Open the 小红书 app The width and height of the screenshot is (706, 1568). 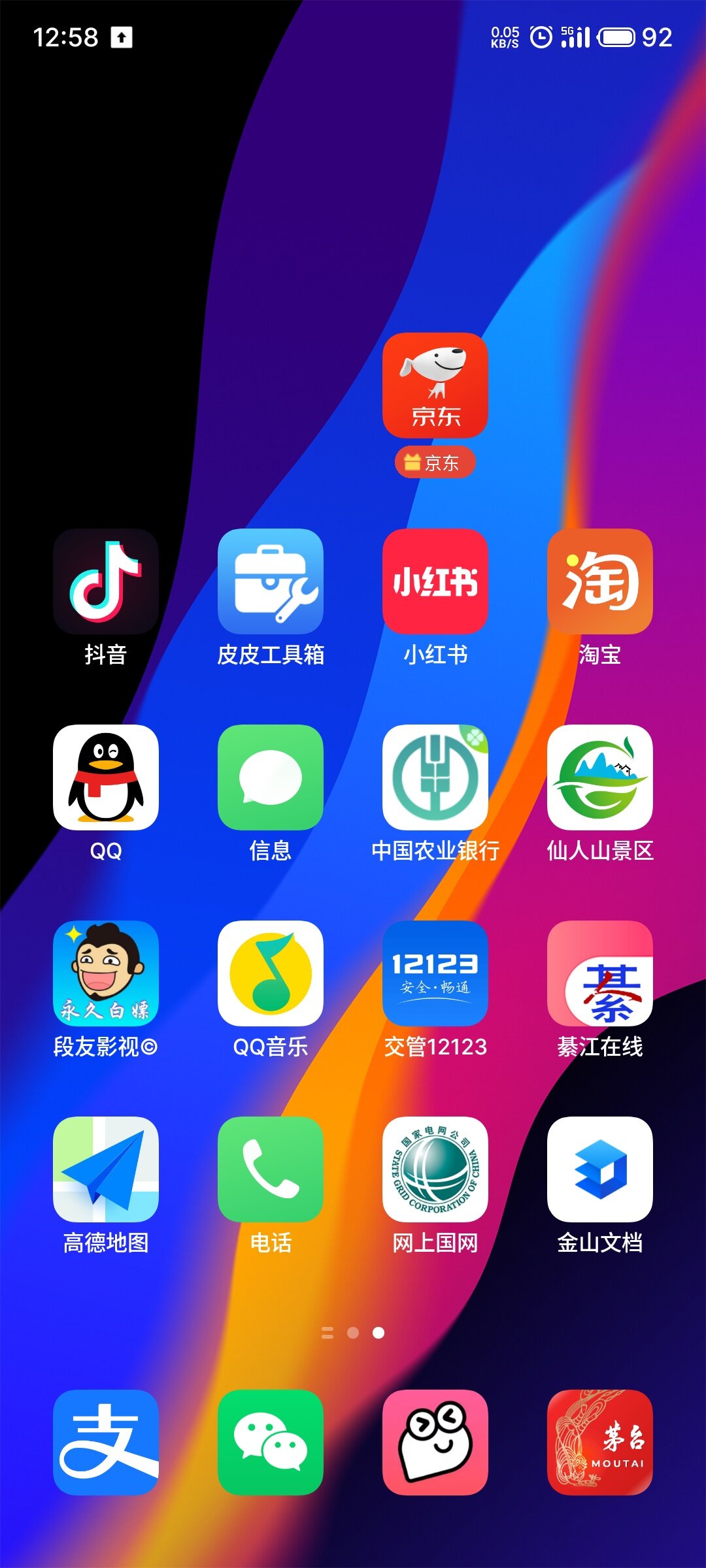pos(435,581)
